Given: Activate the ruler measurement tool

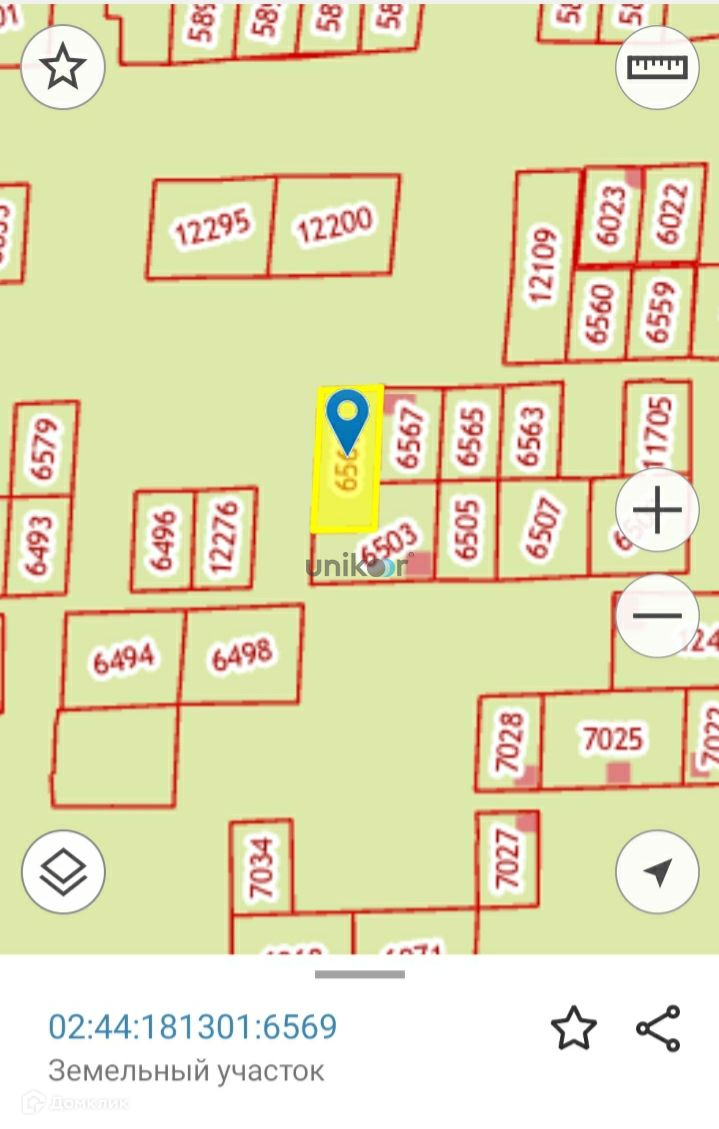Looking at the screenshot, I should pyautogui.click(x=657, y=67).
